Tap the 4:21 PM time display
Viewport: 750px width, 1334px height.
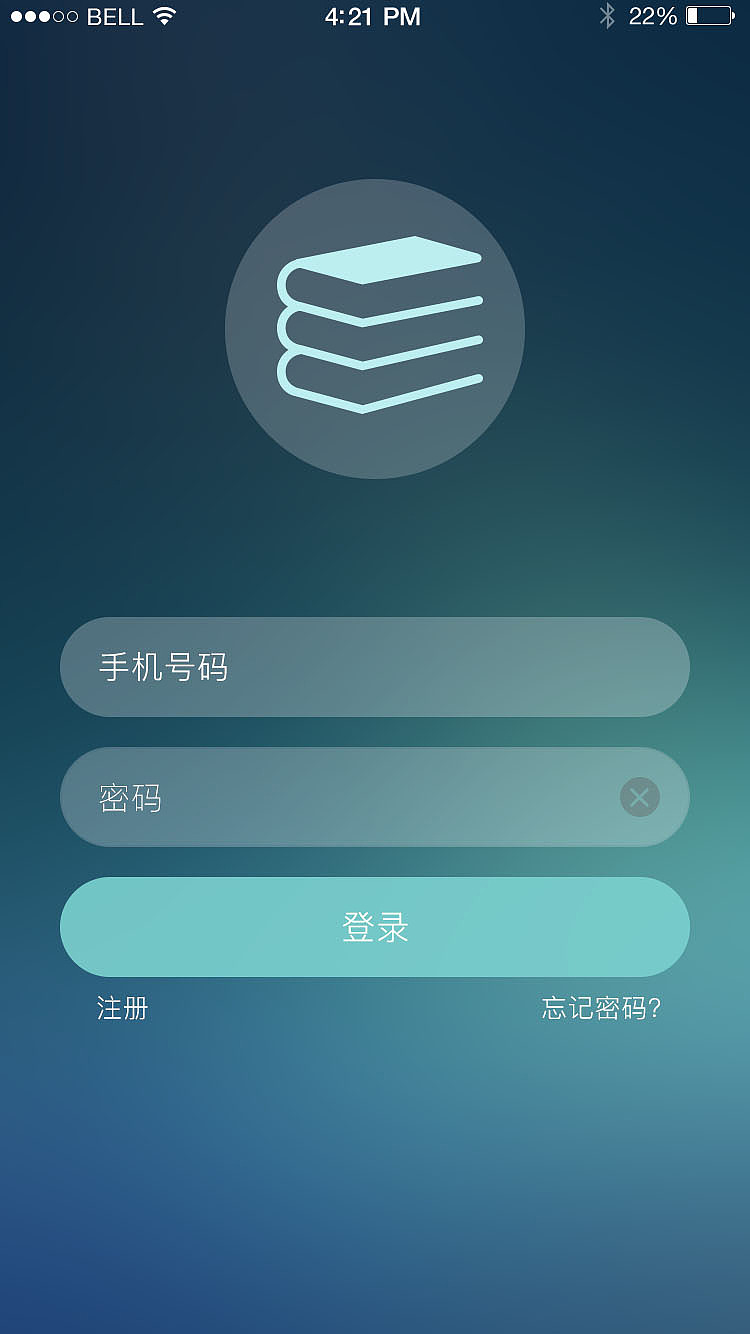click(x=374, y=15)
